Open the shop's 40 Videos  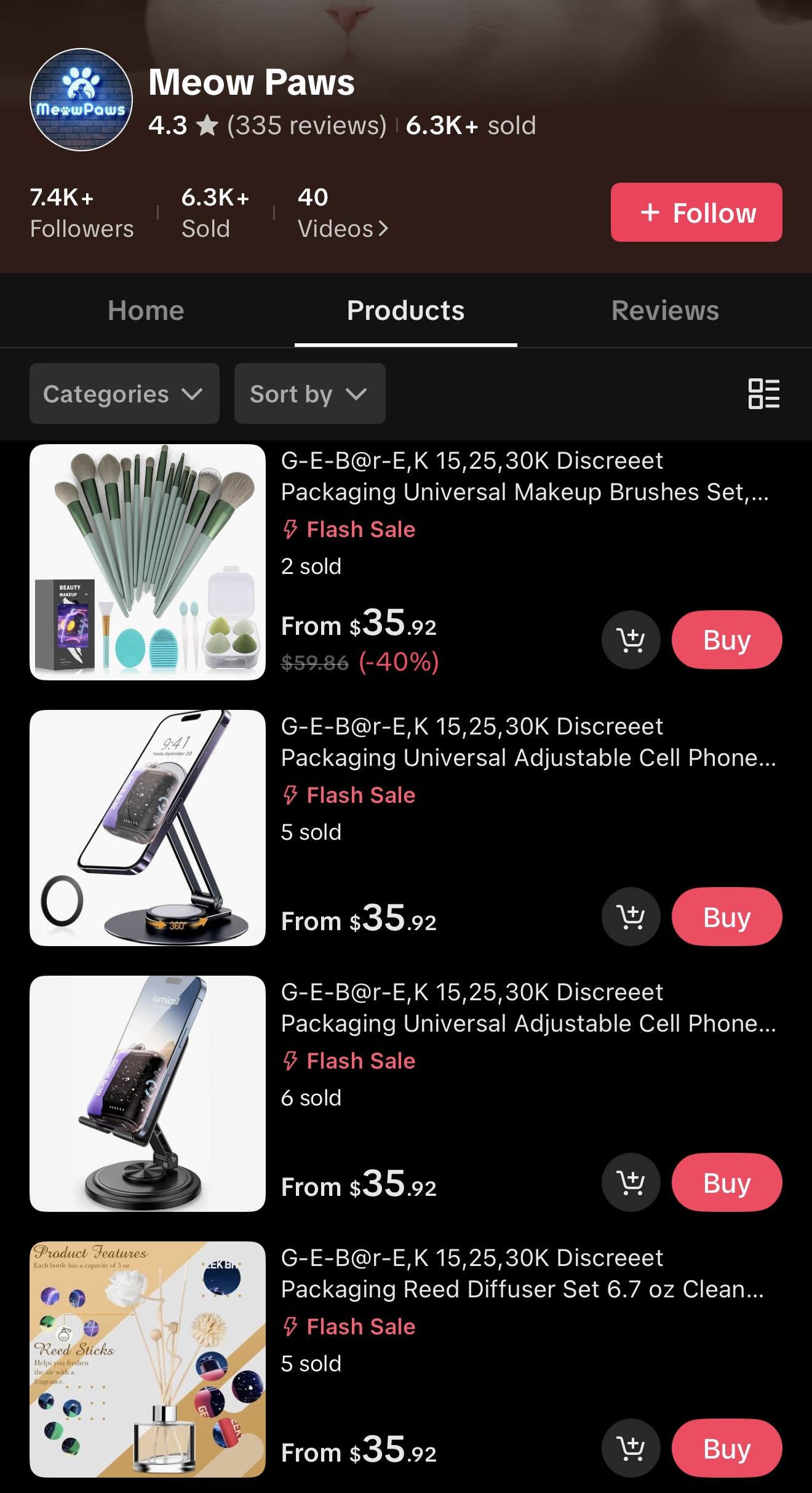(343, 213)
